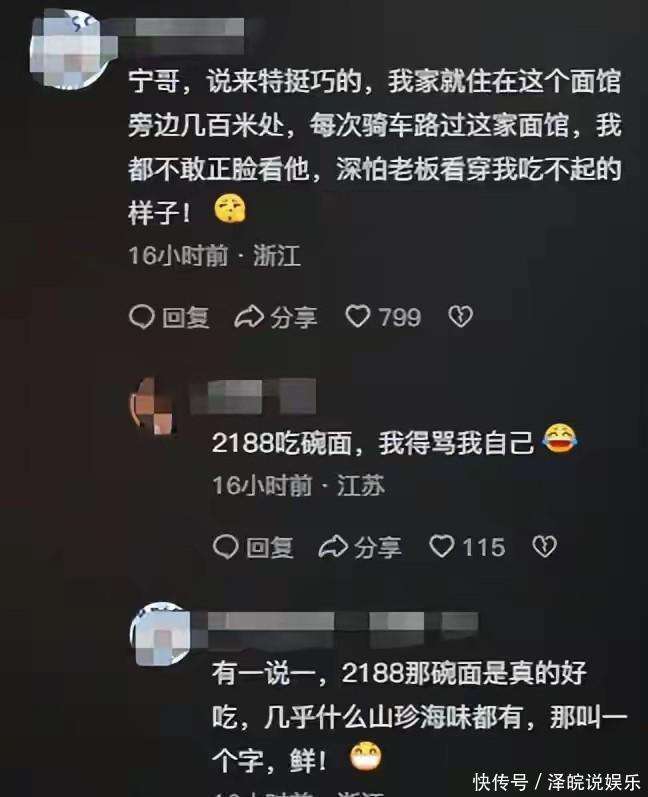Reply to the 2188吃碗面 comment from 江苏
Screen dimensions: 648x797
coord(254,547)
